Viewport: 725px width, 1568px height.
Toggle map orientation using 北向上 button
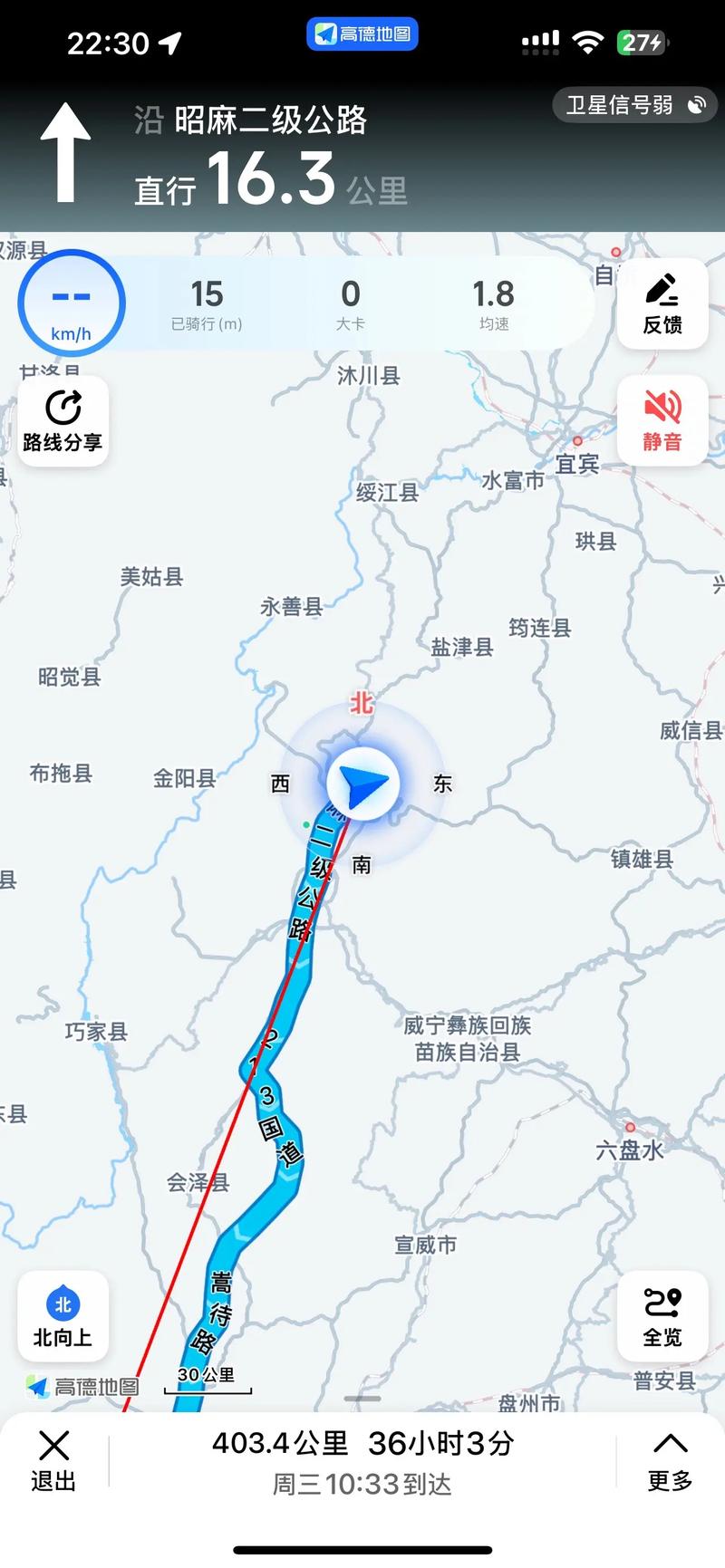click(x=62, y=1318)
